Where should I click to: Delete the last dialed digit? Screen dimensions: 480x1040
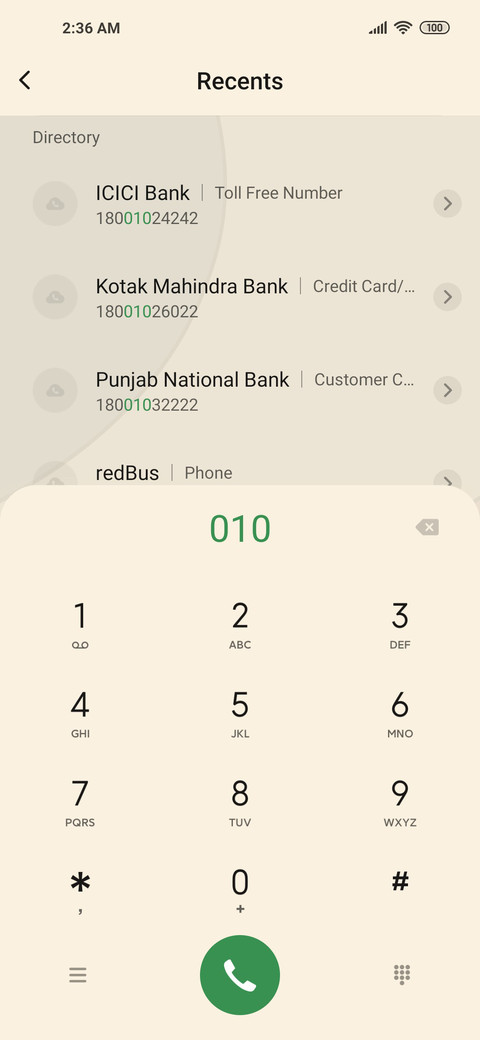pos(427,527)
